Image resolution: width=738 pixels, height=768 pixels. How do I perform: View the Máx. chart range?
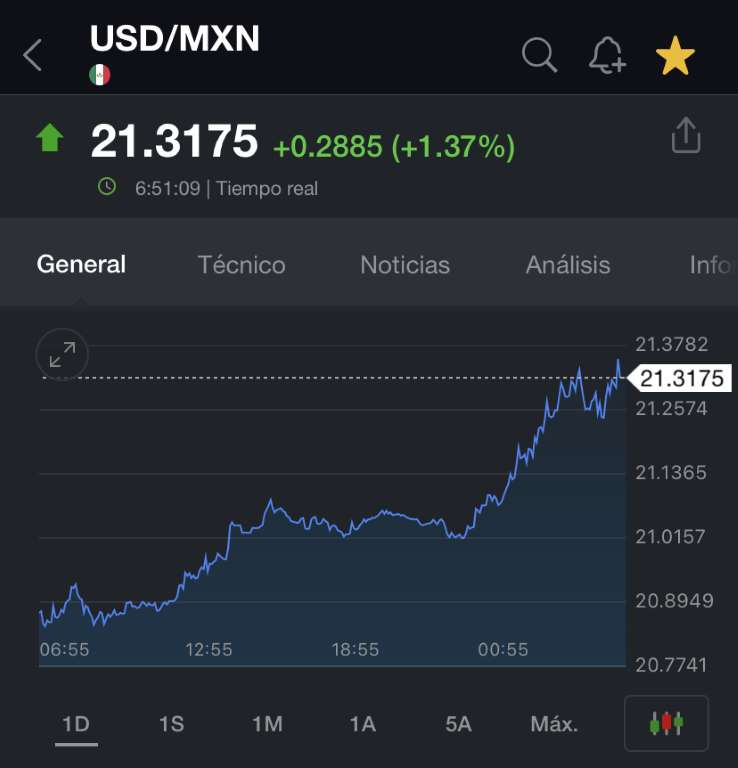pyautogui.click(x=554, y=724)
